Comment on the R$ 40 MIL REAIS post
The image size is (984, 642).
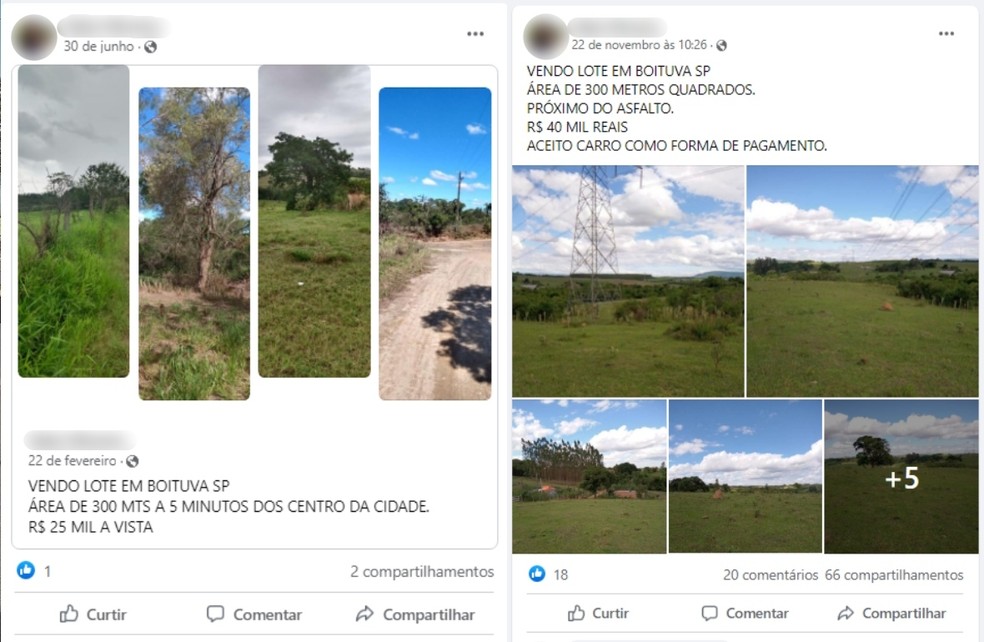(745, 613)
